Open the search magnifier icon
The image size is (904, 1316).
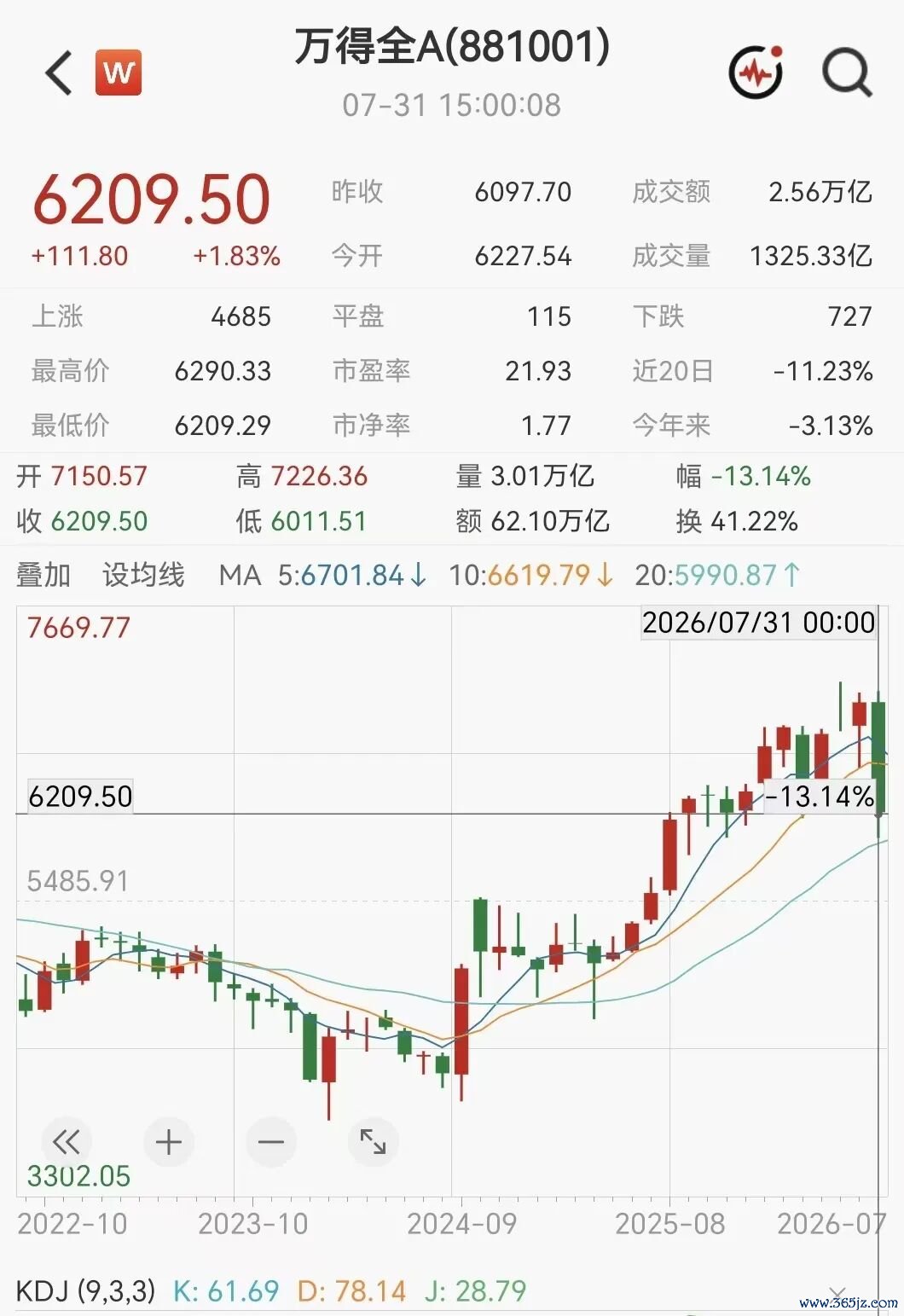(846, 72)
